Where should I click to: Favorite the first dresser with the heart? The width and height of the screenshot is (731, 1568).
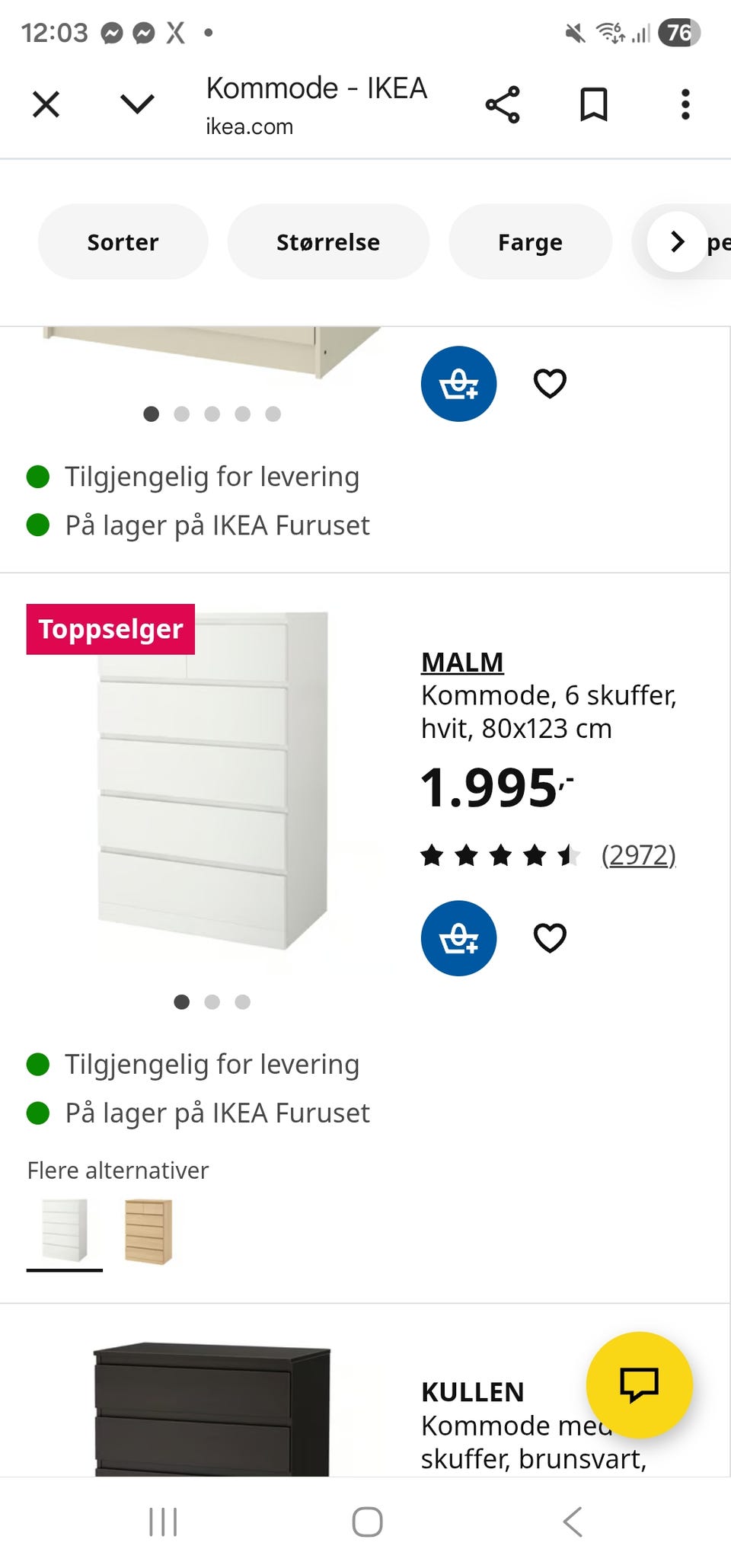tap(549, 383)
